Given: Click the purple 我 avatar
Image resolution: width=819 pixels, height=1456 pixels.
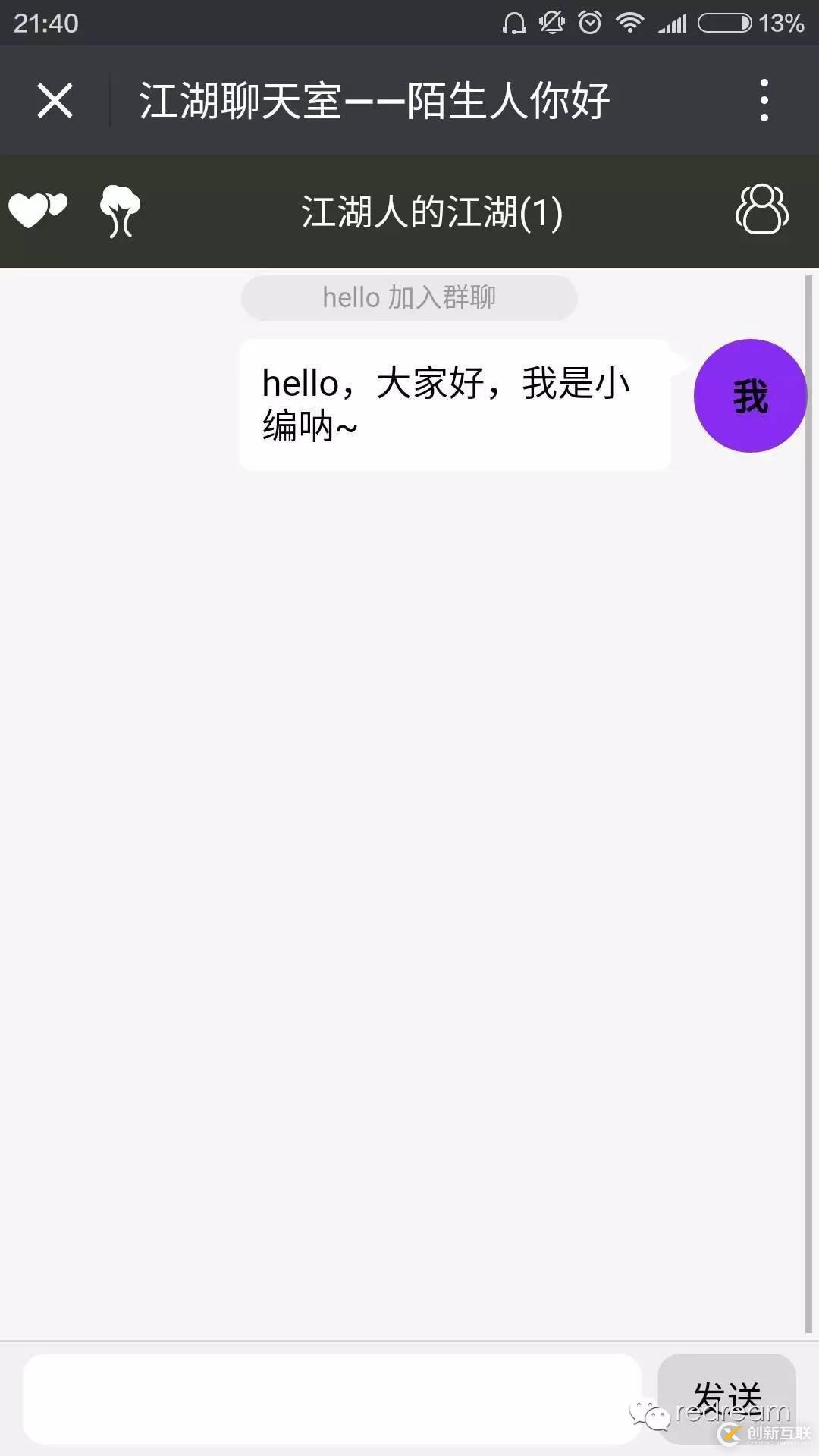Looking at the screenshot, I should [x=749, y=396].
